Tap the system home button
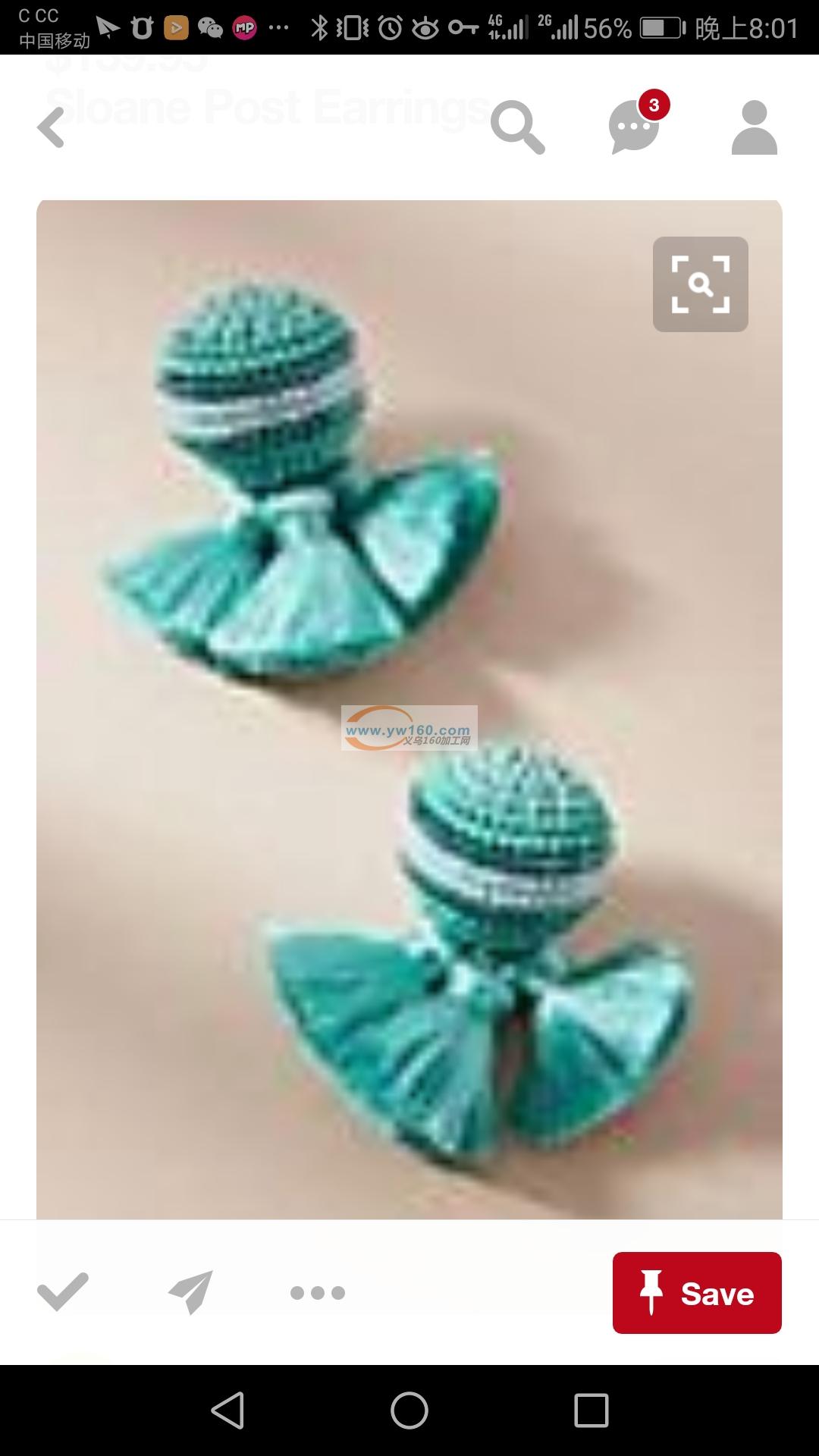 point(409,1411)
